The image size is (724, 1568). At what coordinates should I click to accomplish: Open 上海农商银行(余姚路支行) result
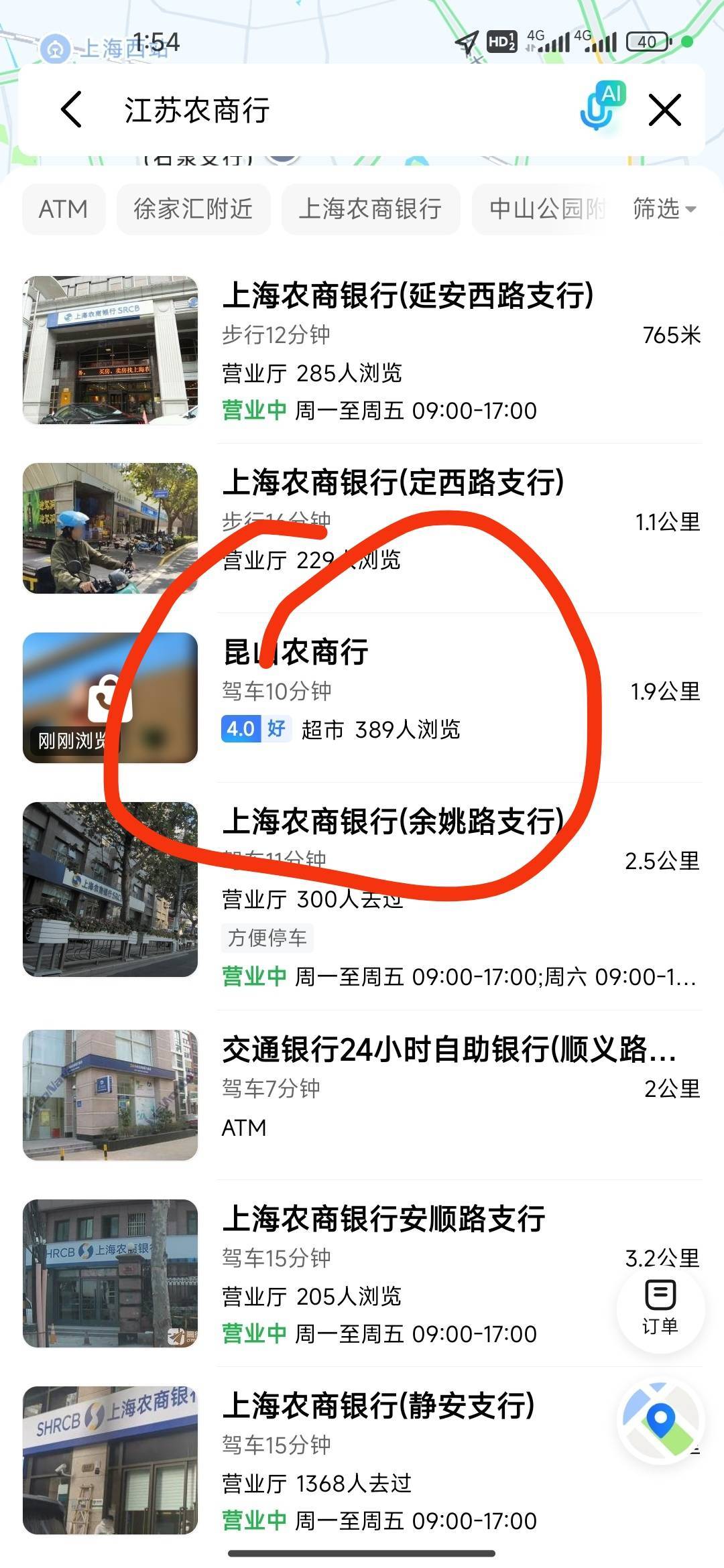[362, 897]
